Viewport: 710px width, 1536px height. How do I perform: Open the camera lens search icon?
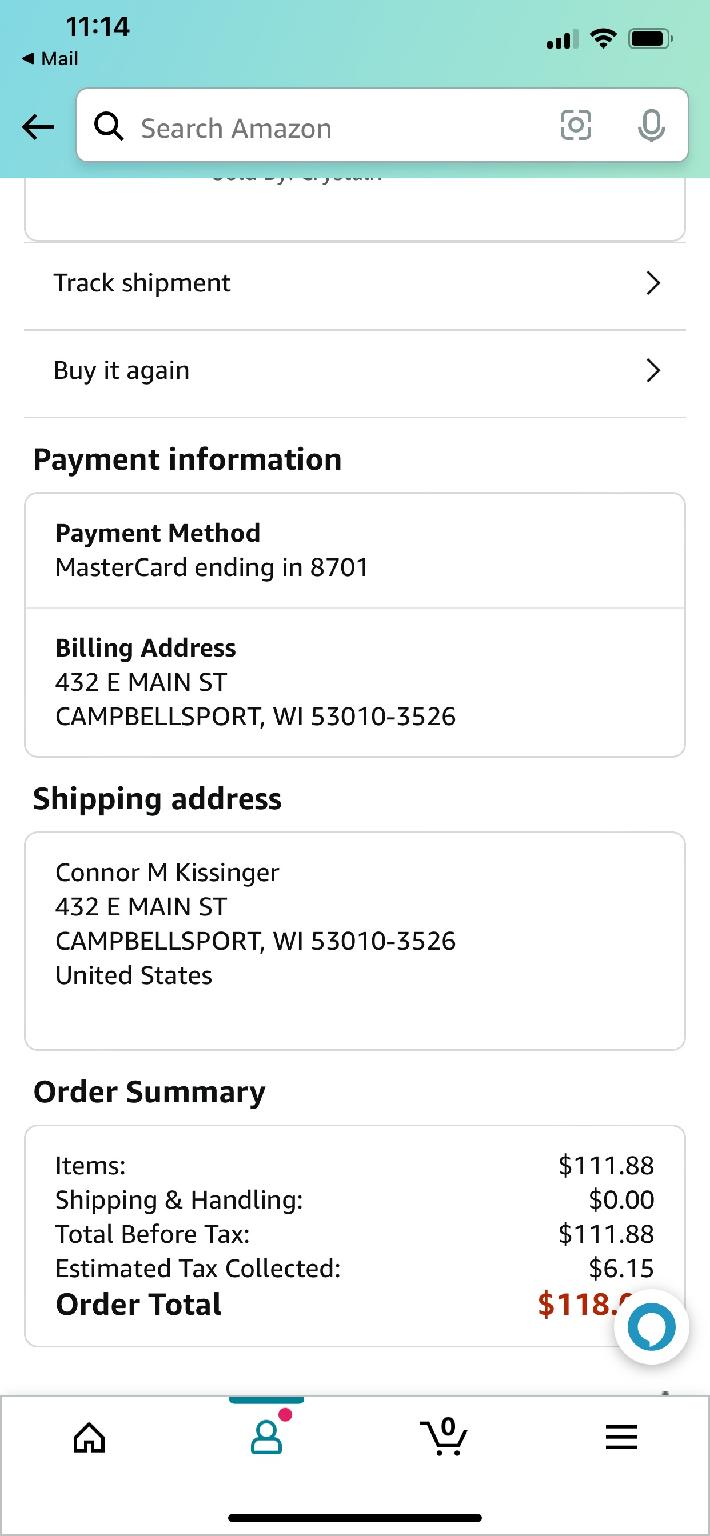[x=575, y=126]
